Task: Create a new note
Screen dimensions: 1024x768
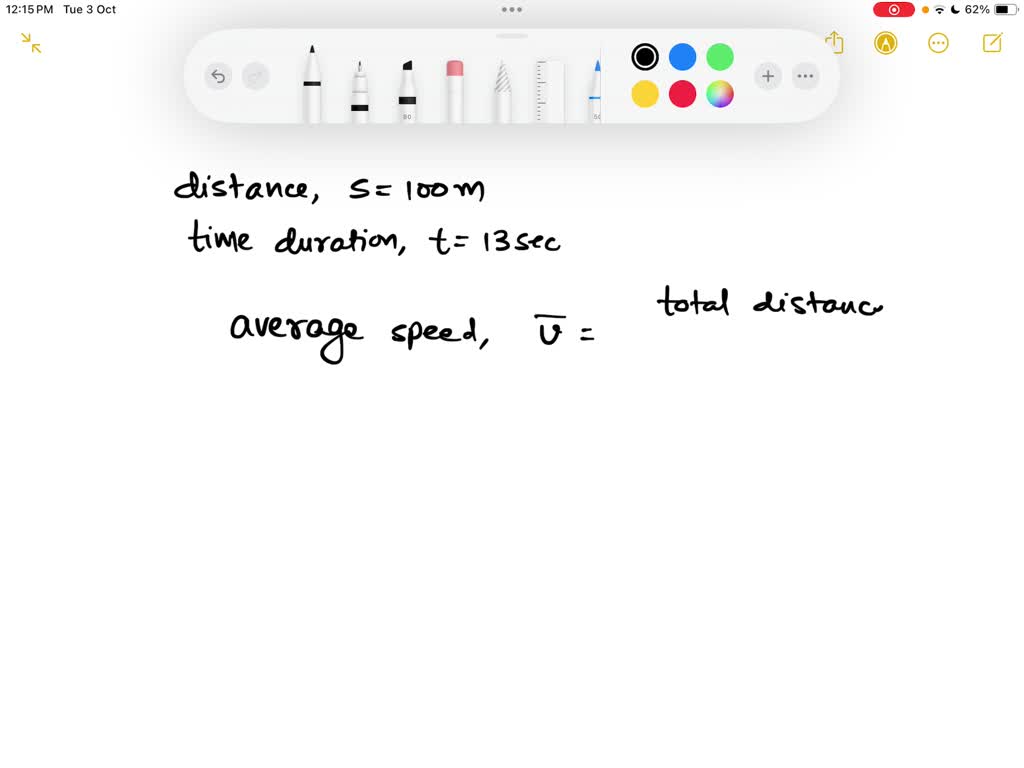Action: 992,43
